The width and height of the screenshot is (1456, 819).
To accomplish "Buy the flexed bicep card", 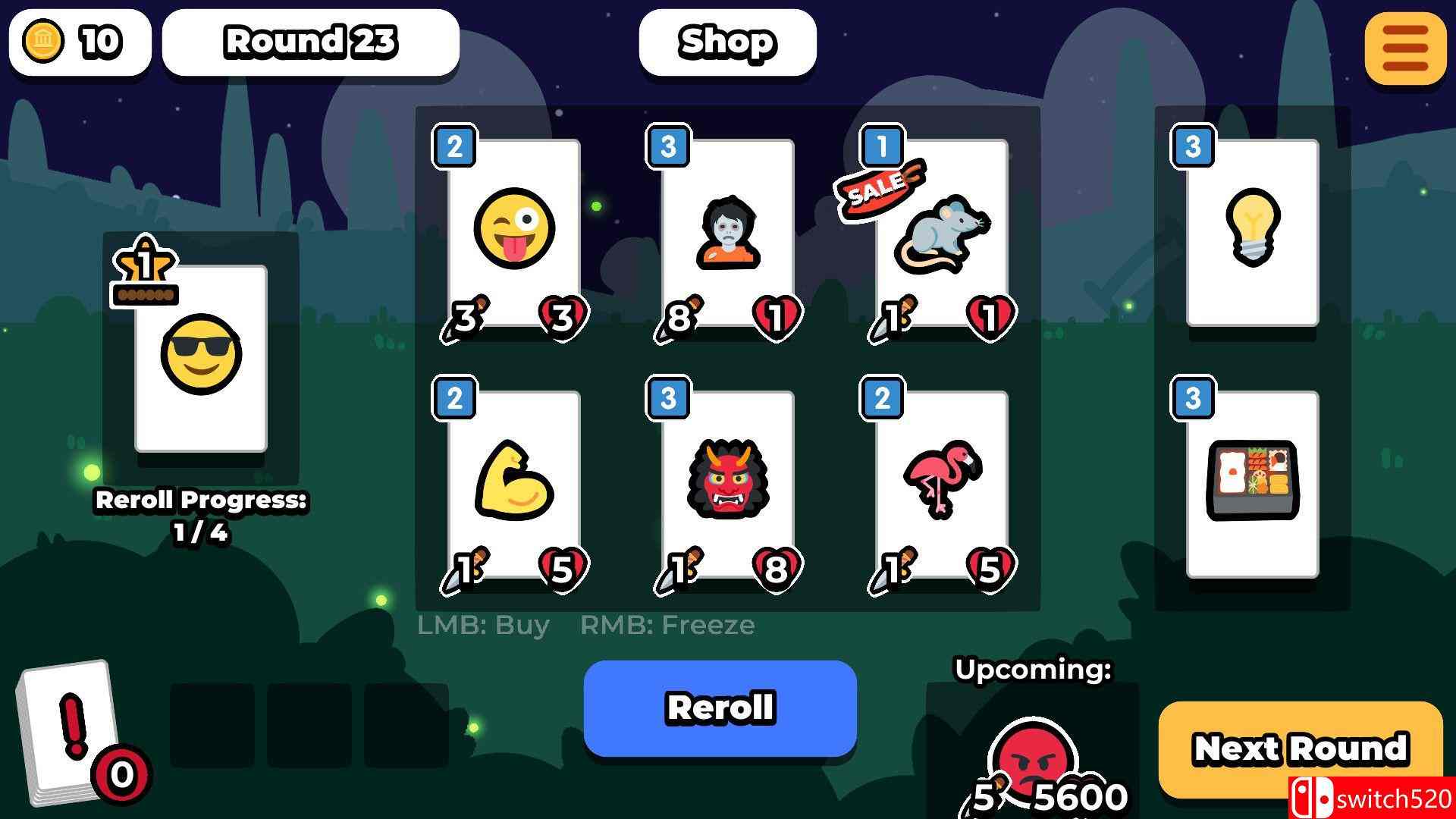I will [514, 484].
